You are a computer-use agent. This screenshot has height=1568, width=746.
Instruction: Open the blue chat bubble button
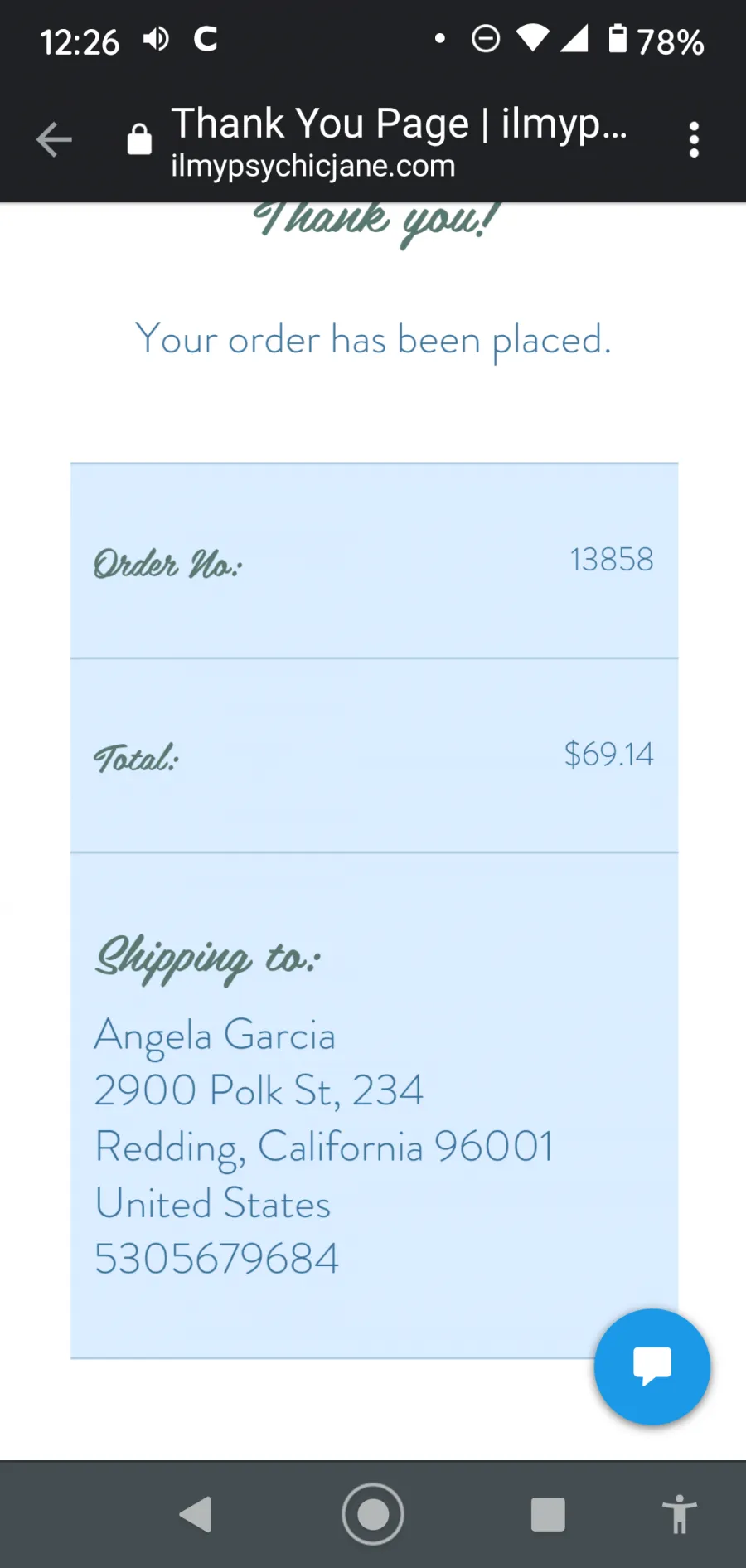point(652,1367)
